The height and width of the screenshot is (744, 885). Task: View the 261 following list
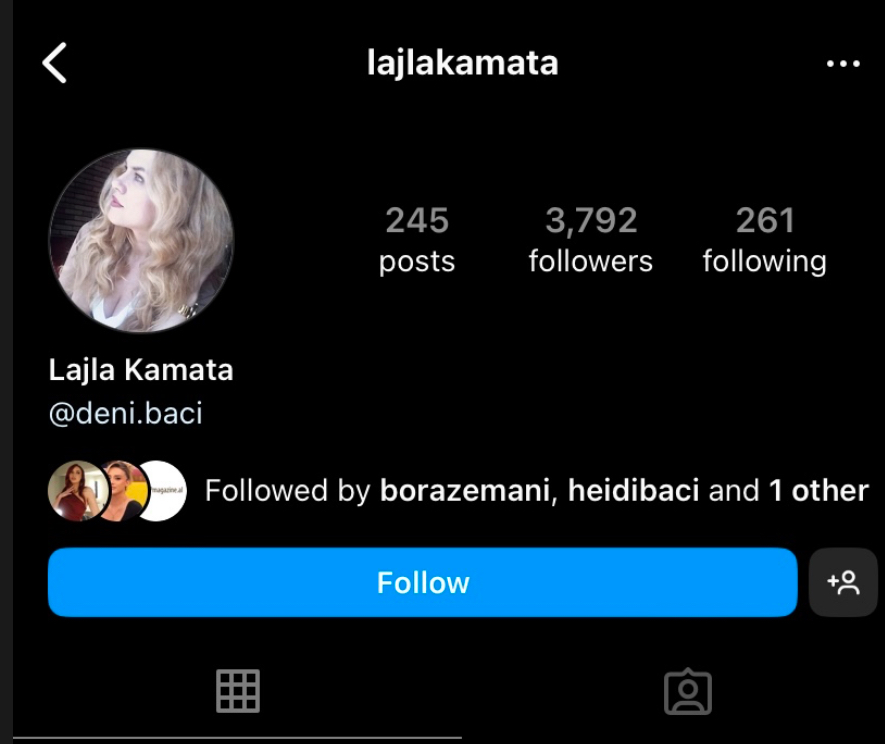[764, 240]
